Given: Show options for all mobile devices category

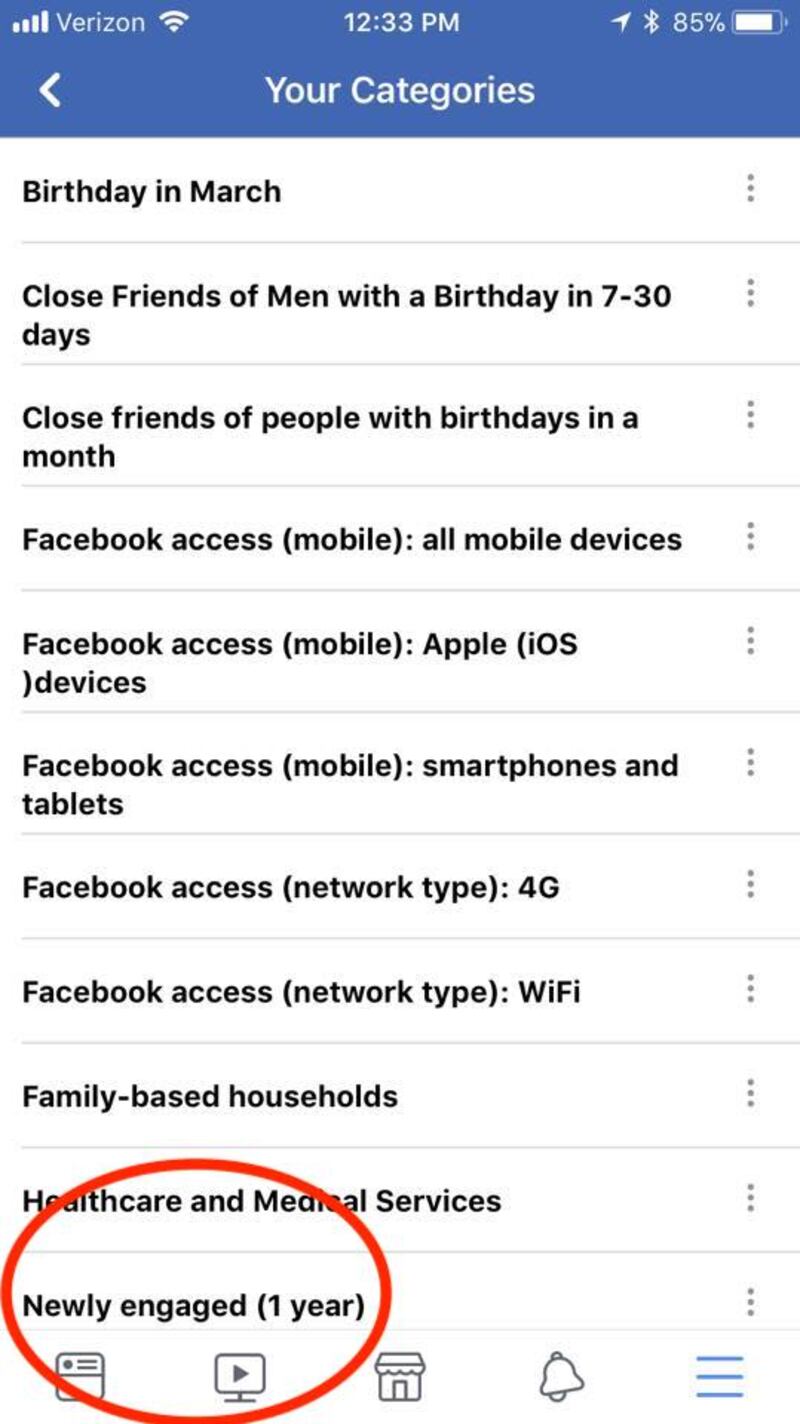Looking at the screenshot, I should coord(750,538).
